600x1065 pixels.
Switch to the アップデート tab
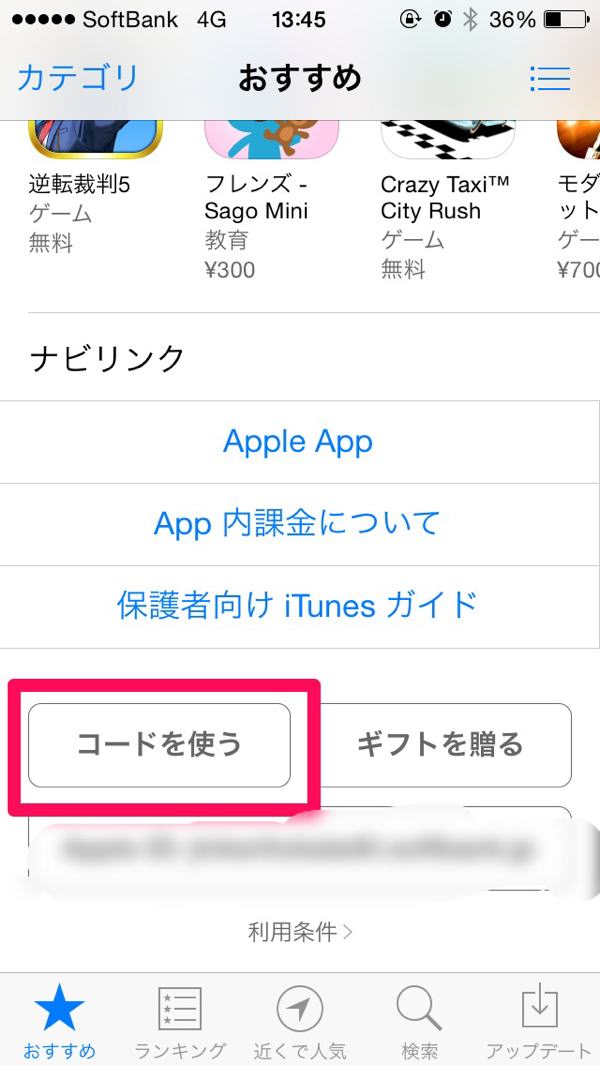point(540,1019)
